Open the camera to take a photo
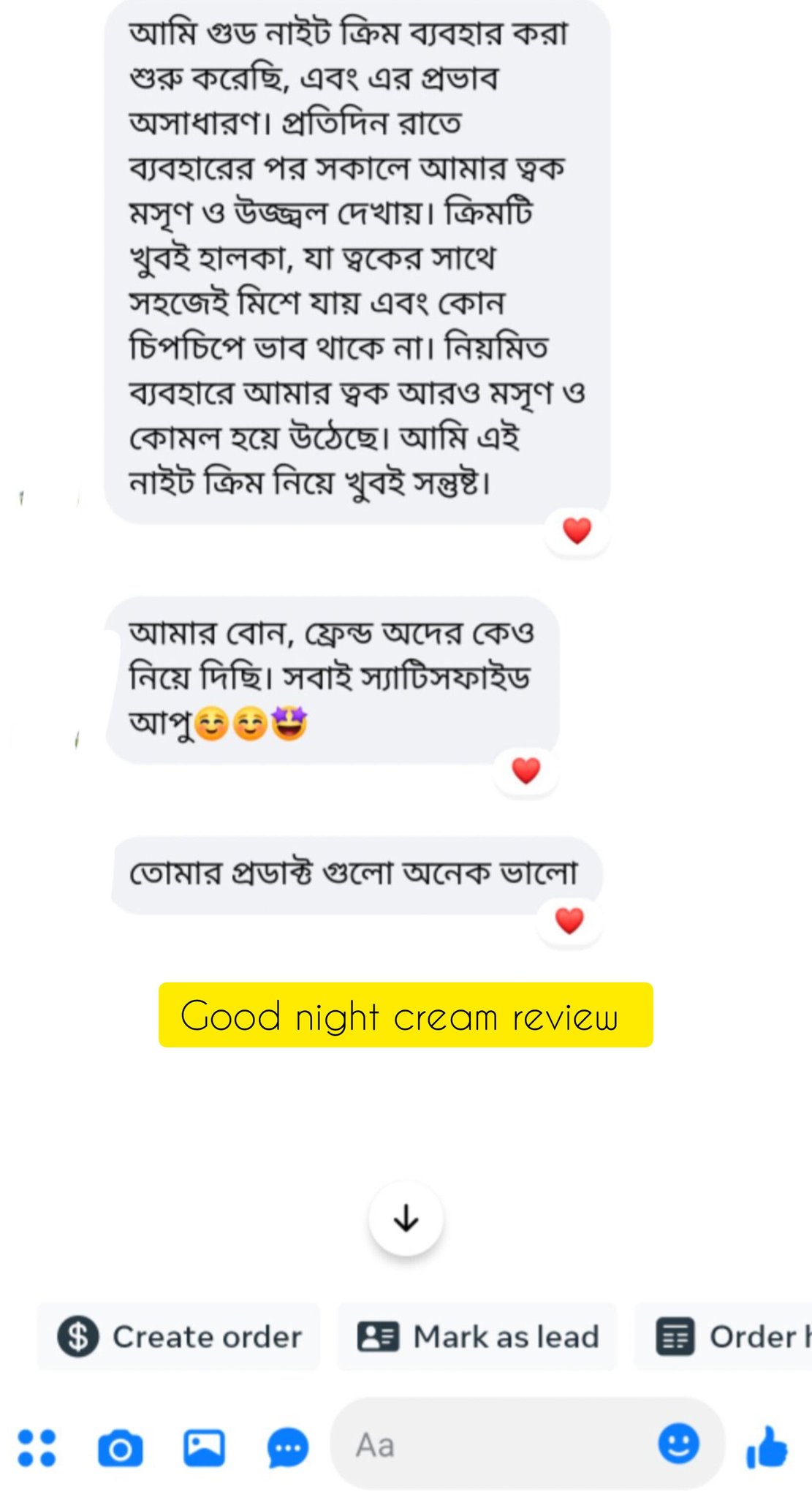812x1497 pixels. click(x=120, y=1447)
